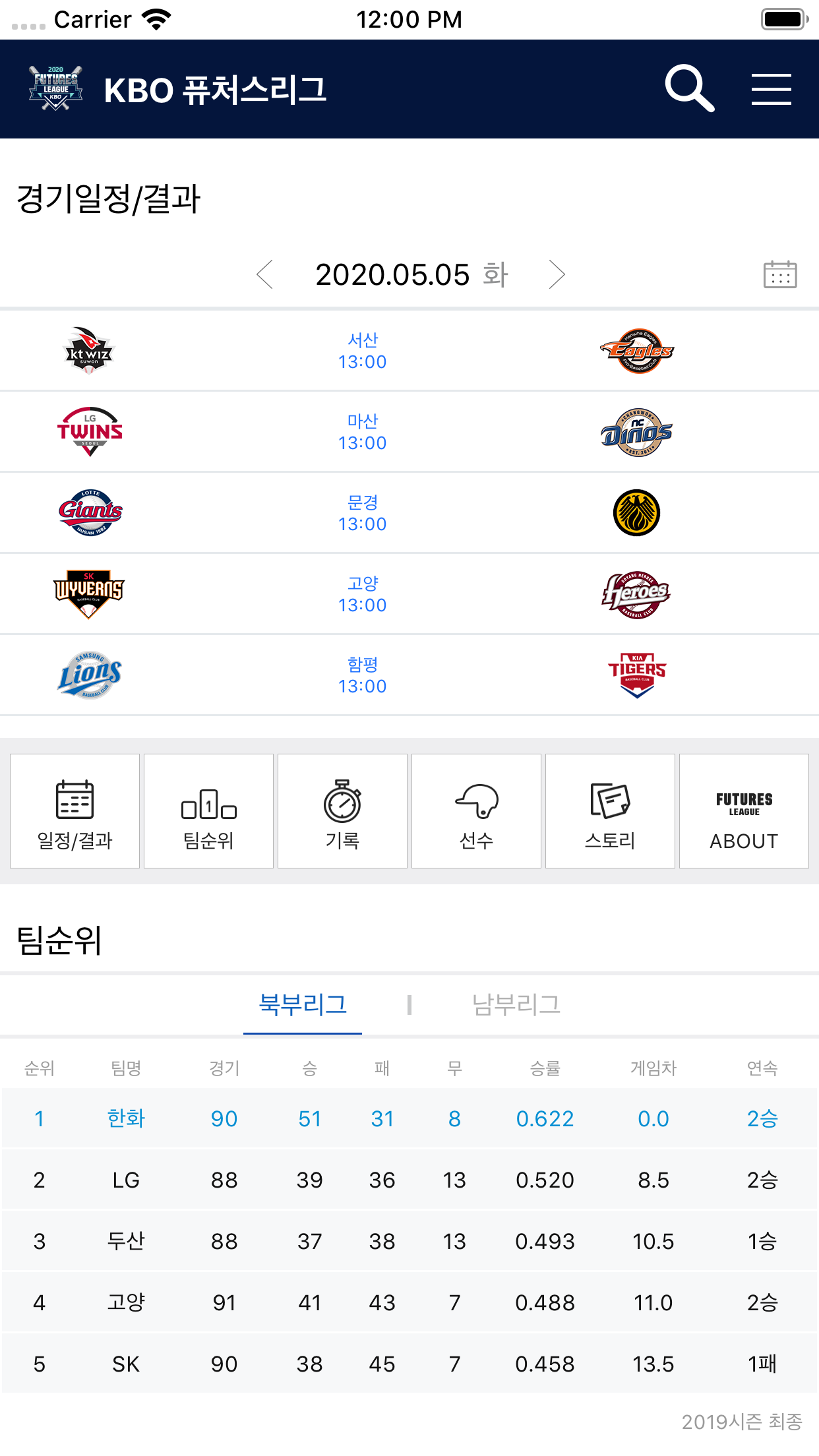Open the Futures League ABOUT tile
This screenshot has width=819, height=1456.
tap(744, 811)
